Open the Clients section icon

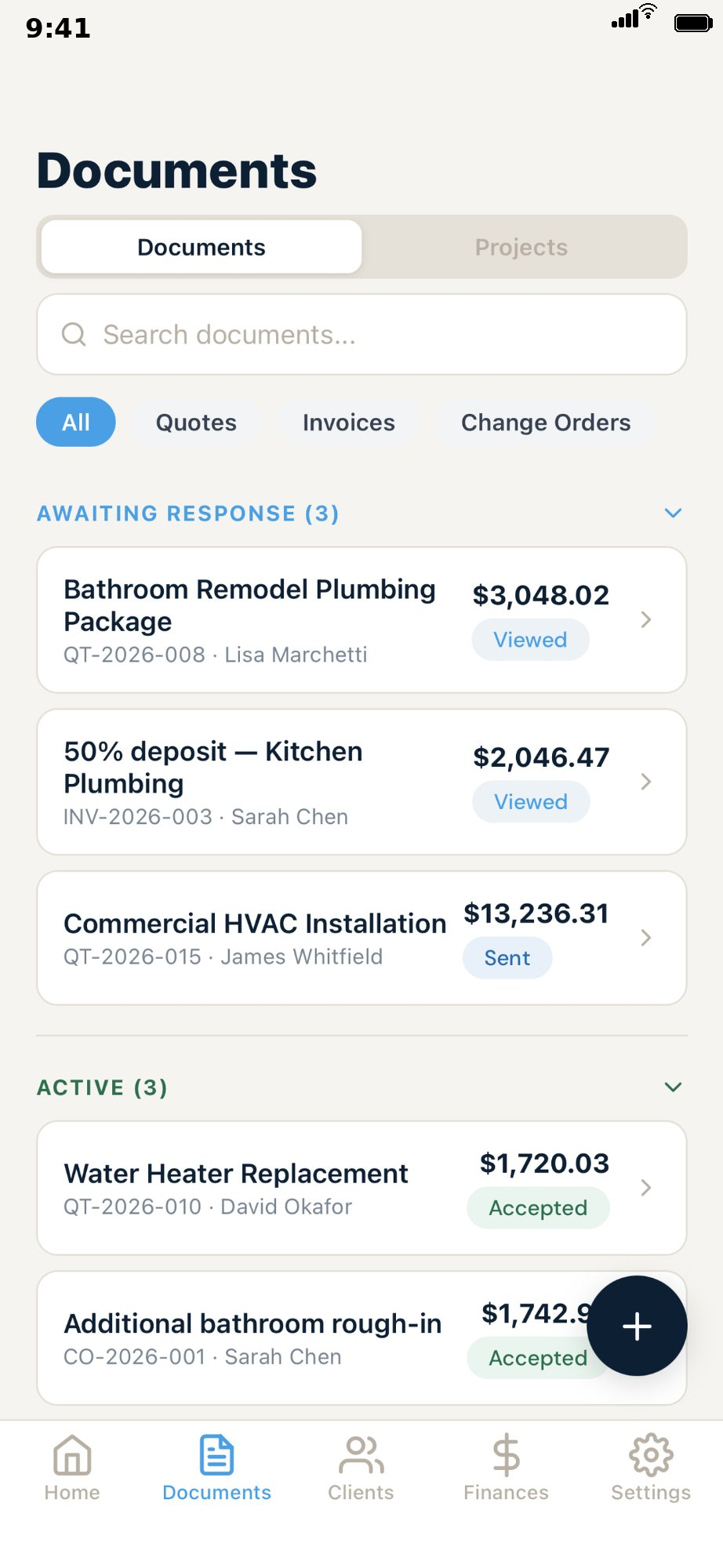point(361,1466)
